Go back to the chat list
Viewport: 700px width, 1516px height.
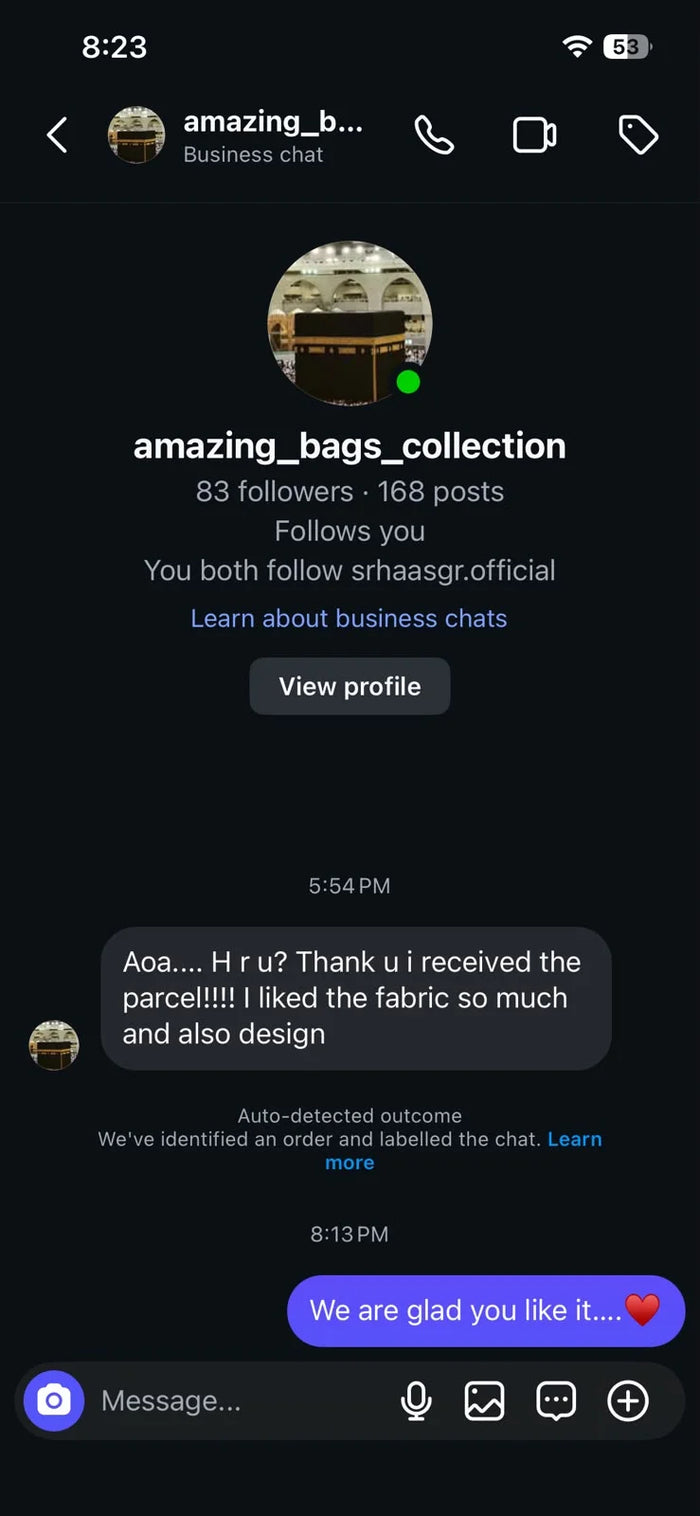pos(57,135)
